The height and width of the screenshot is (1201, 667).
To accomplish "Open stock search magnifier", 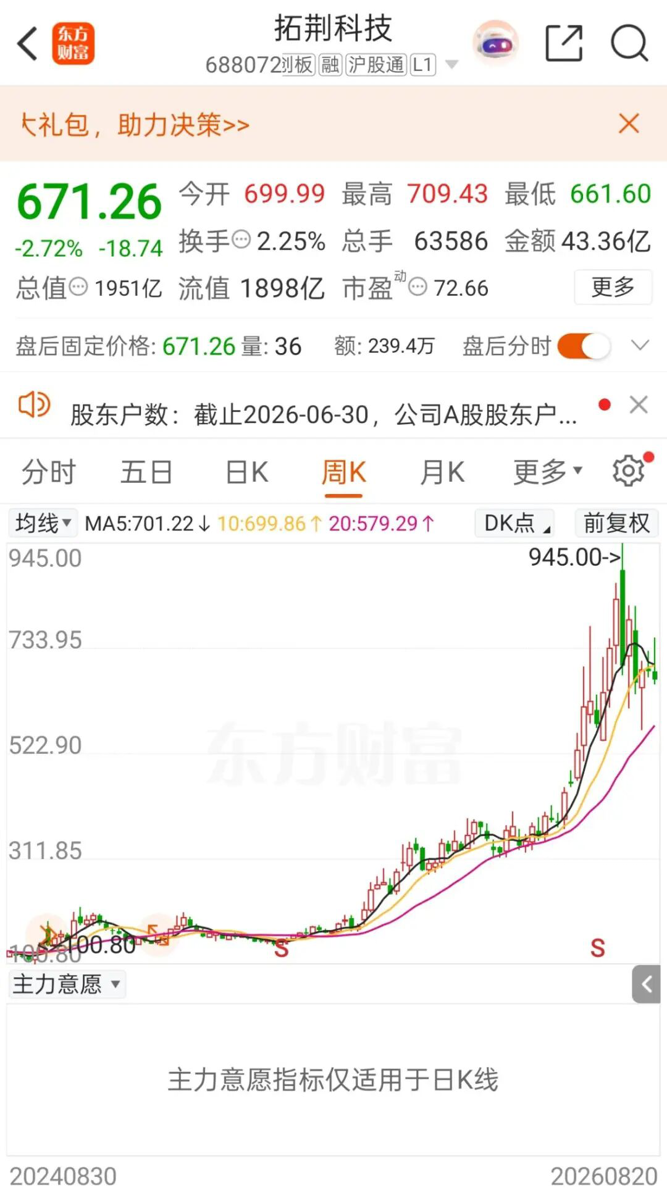I will pyautogui.click(x=629, y=43).
